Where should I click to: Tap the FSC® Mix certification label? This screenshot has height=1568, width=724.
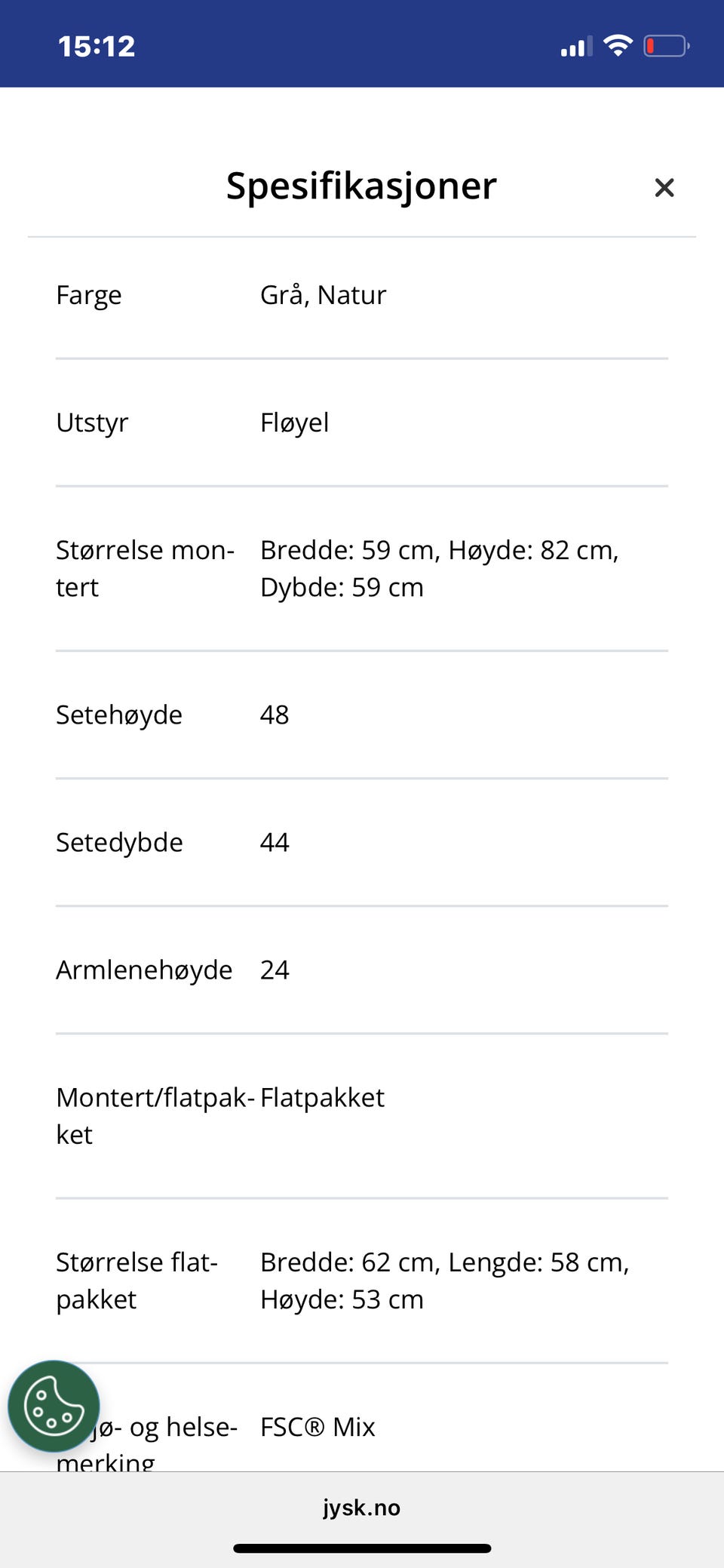click(317, 1427)
